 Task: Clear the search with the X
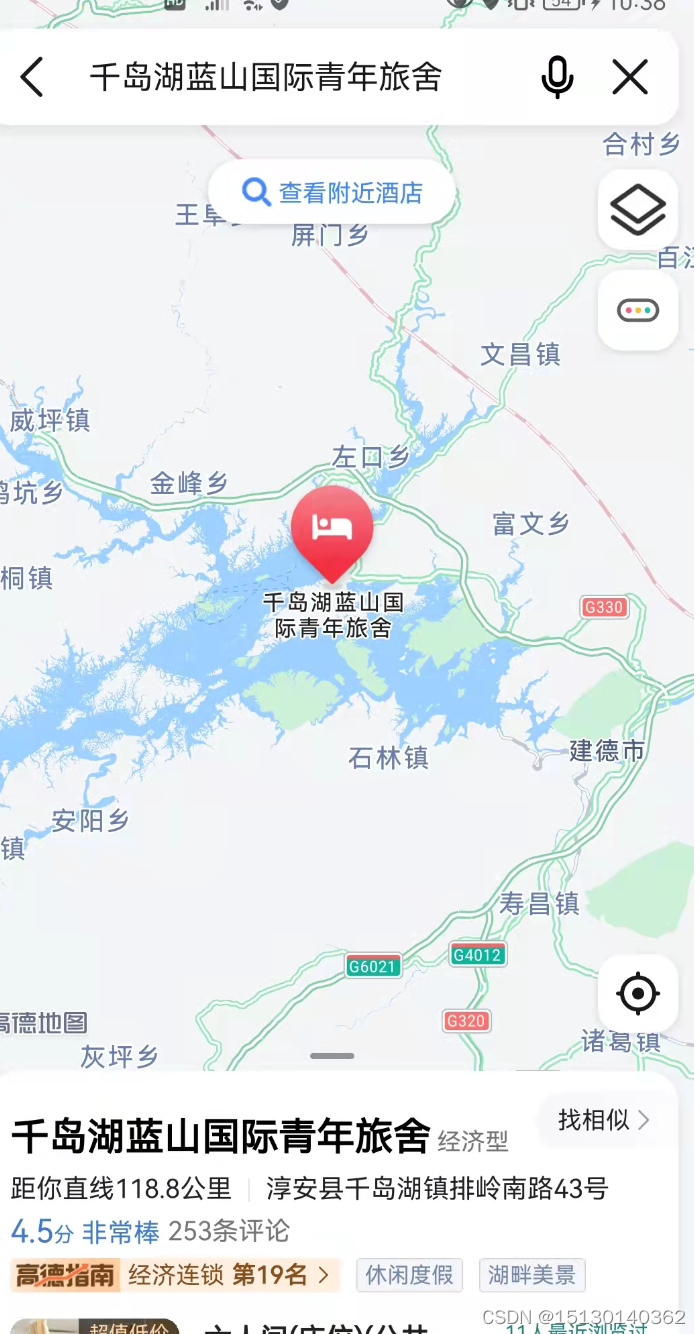click(630, 77)
